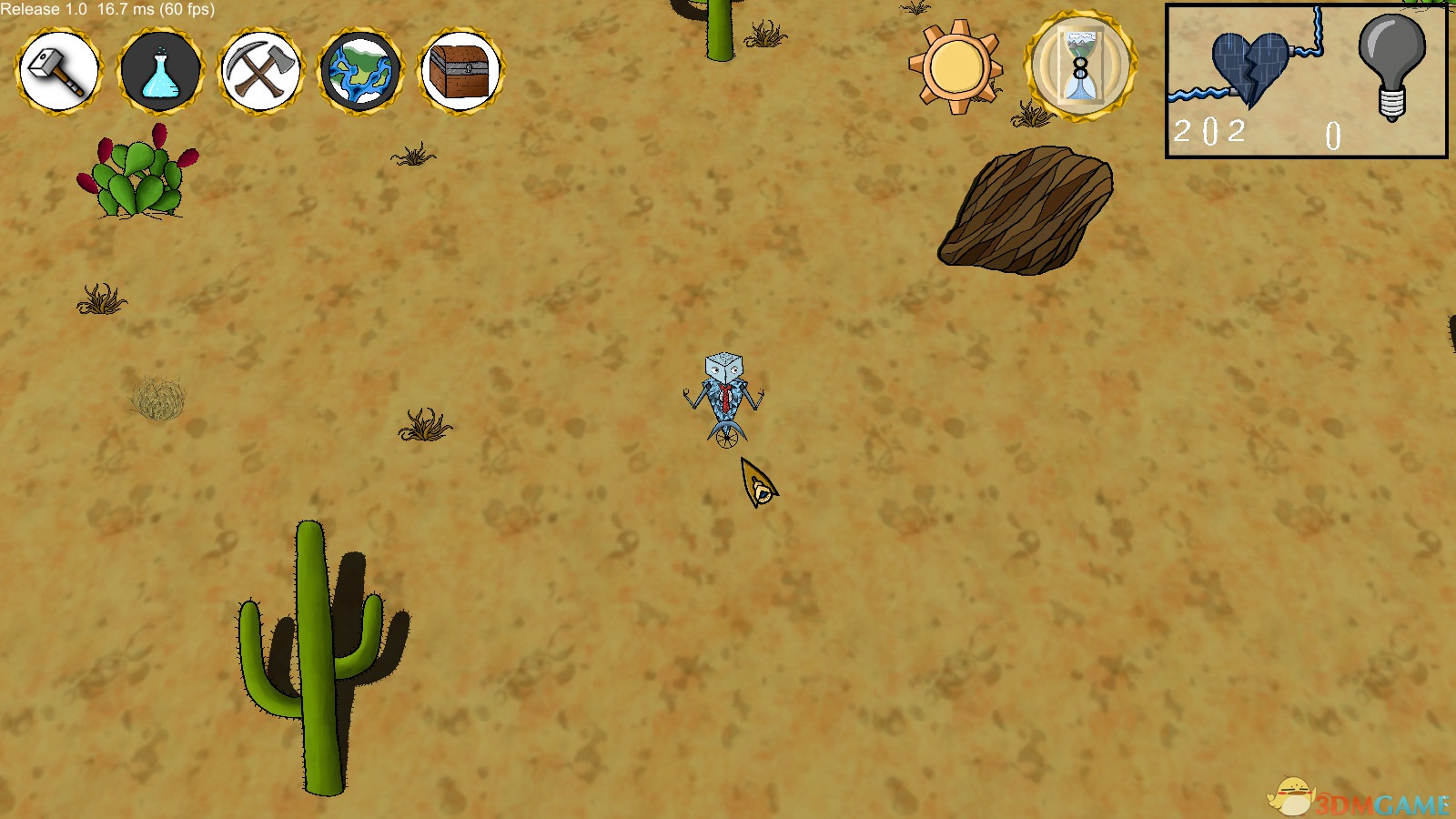The height and width of the screenshot is (819, 1456).
Task: Select the pickaxe and axe tools
Action: pos(260,70)
